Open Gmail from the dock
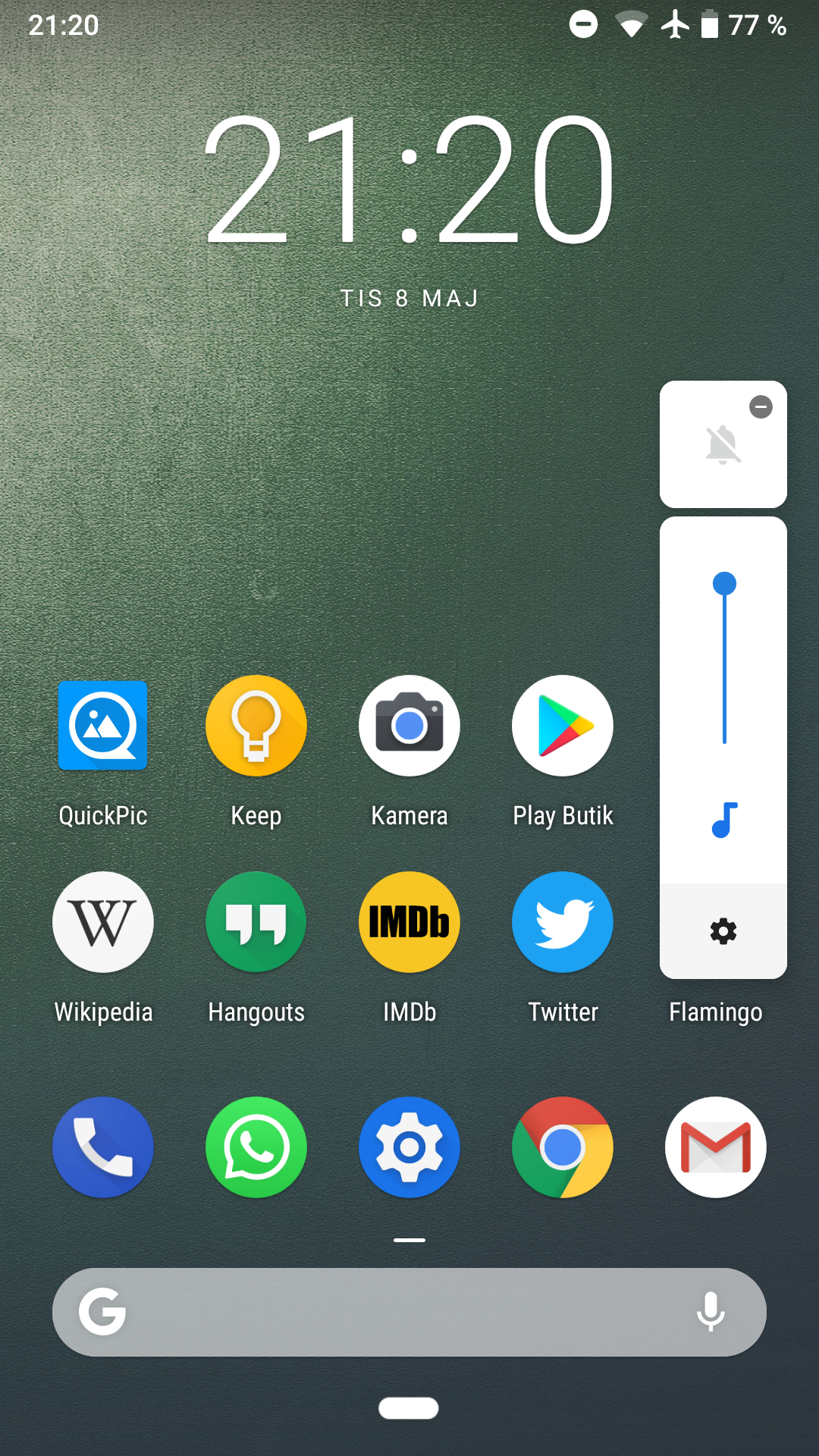819x1456 pixels. point(716,1147)
